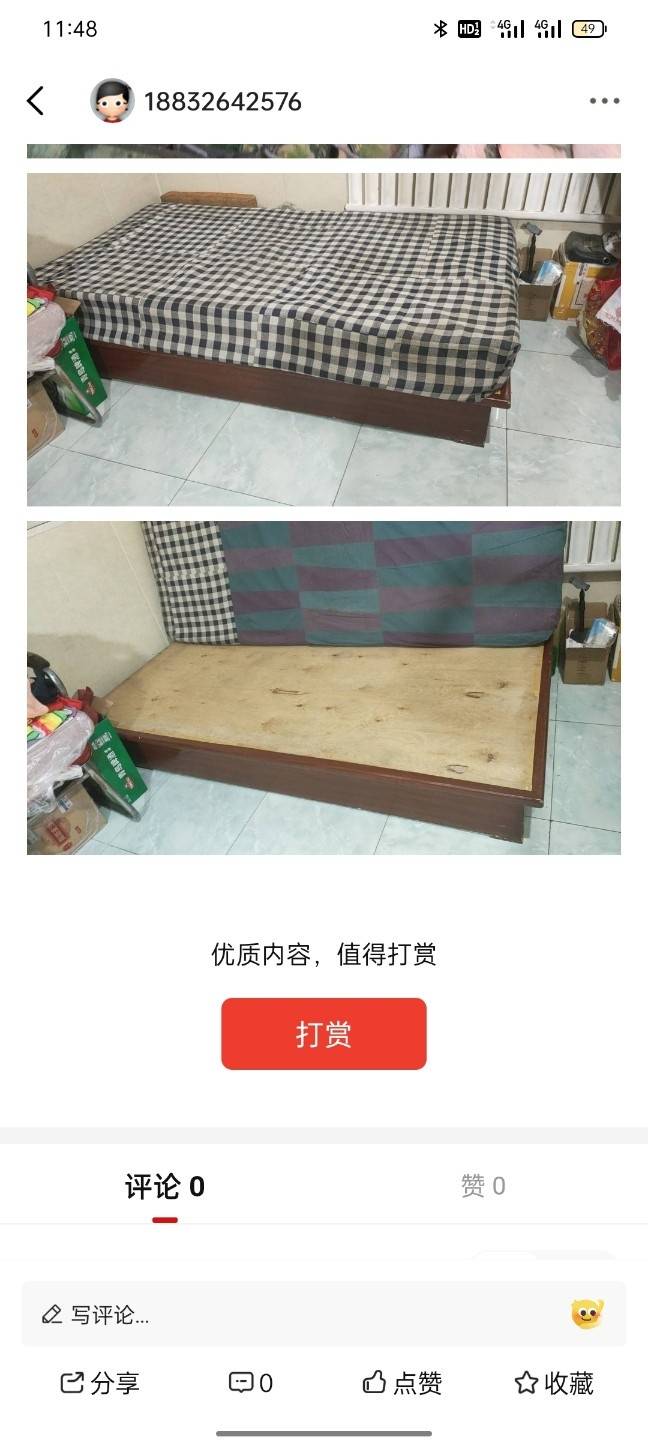The width and height of the screenshot is (648, 1440).
Task: Like this post with 点赞
Action: (x=402, y=1383)
